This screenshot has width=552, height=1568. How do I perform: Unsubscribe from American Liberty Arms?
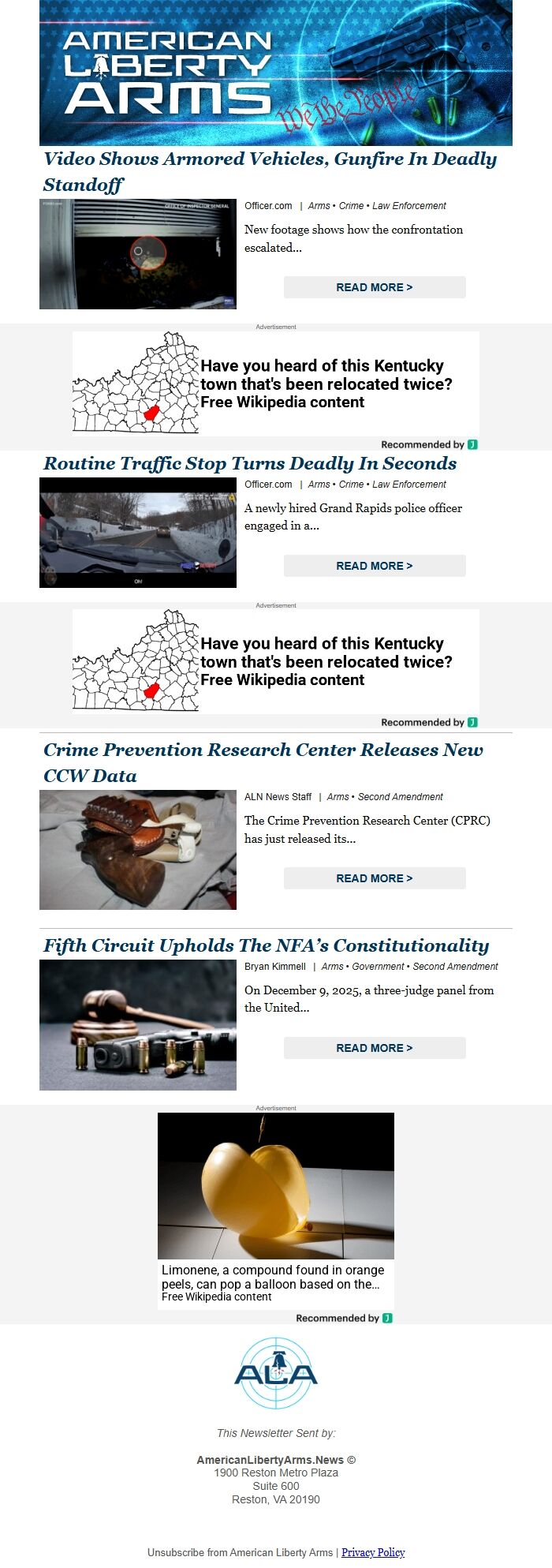240,1552
